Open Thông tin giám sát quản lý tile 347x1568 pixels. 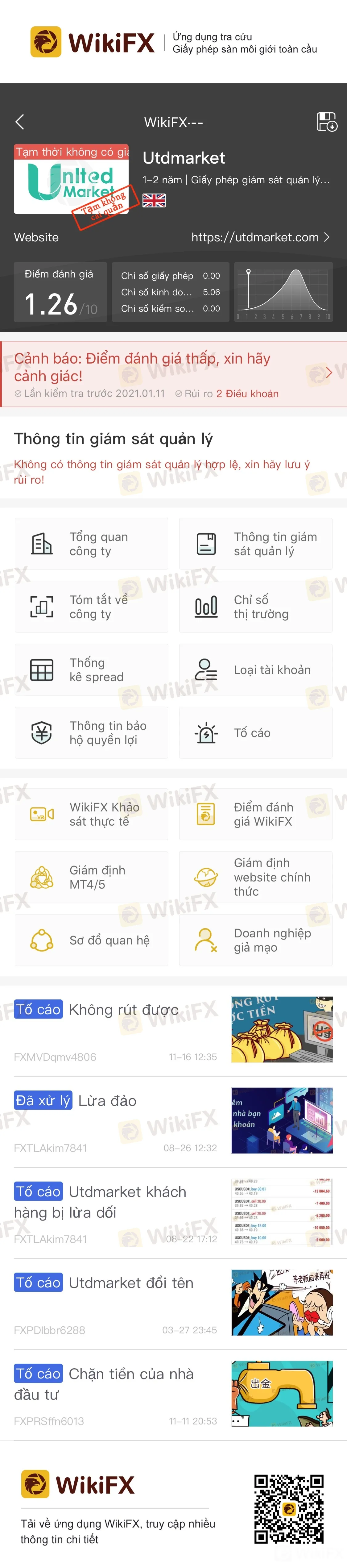pos(256,544)
